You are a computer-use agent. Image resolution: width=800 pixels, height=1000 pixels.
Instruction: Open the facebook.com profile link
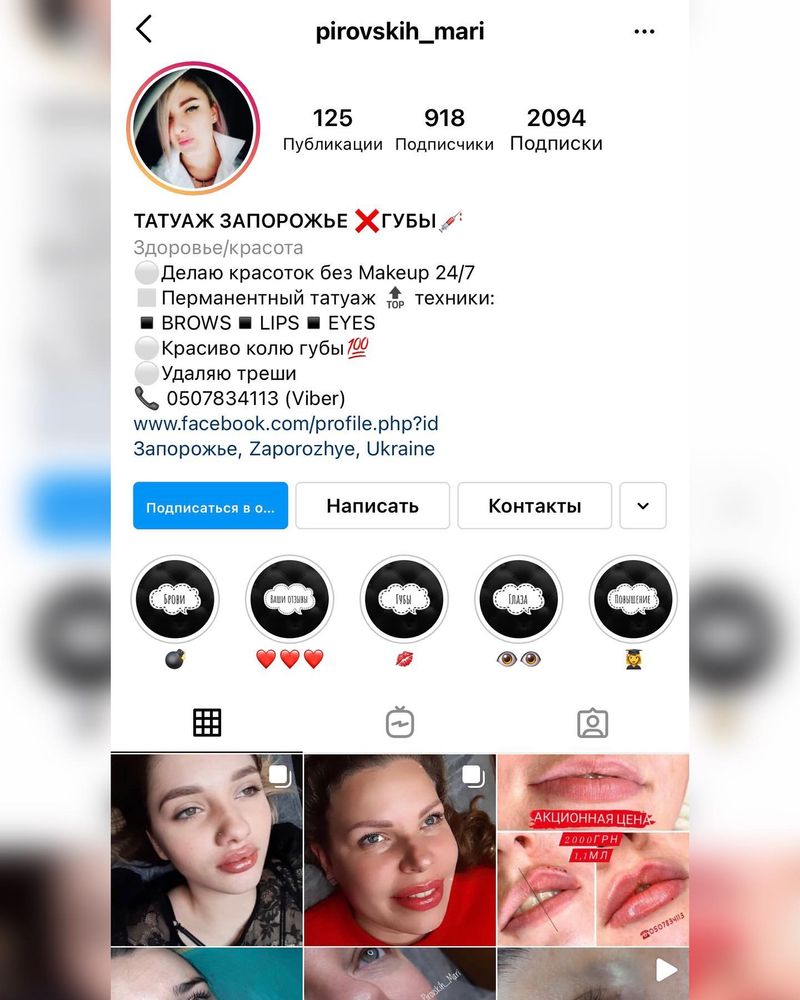286,424
